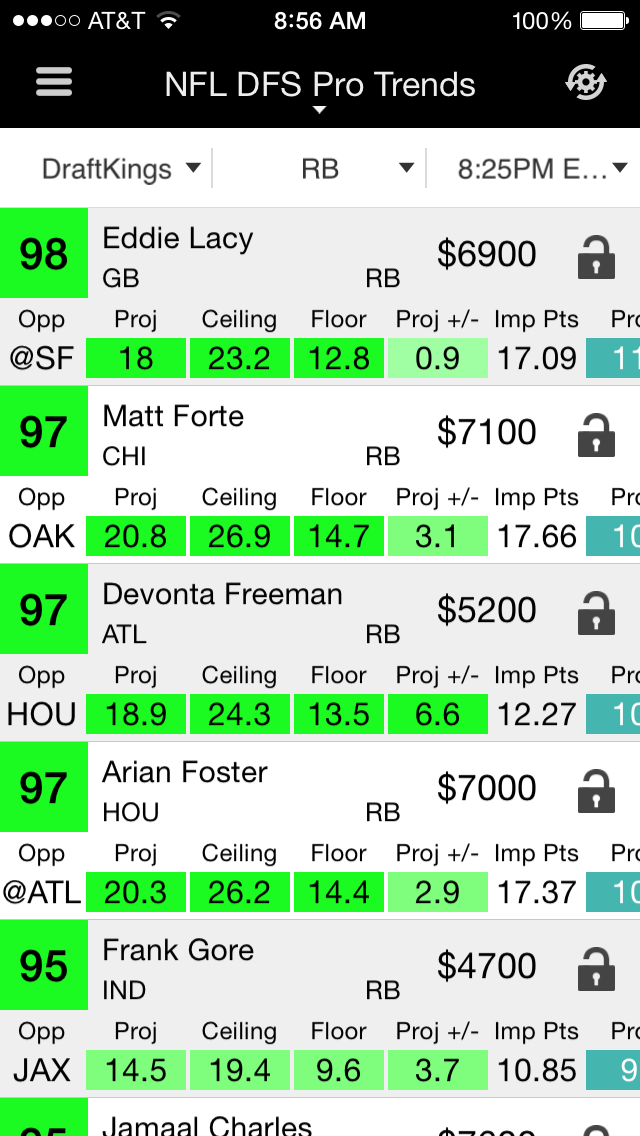Toggle the lock for Devonta Freeman

[x=596, y=613]
